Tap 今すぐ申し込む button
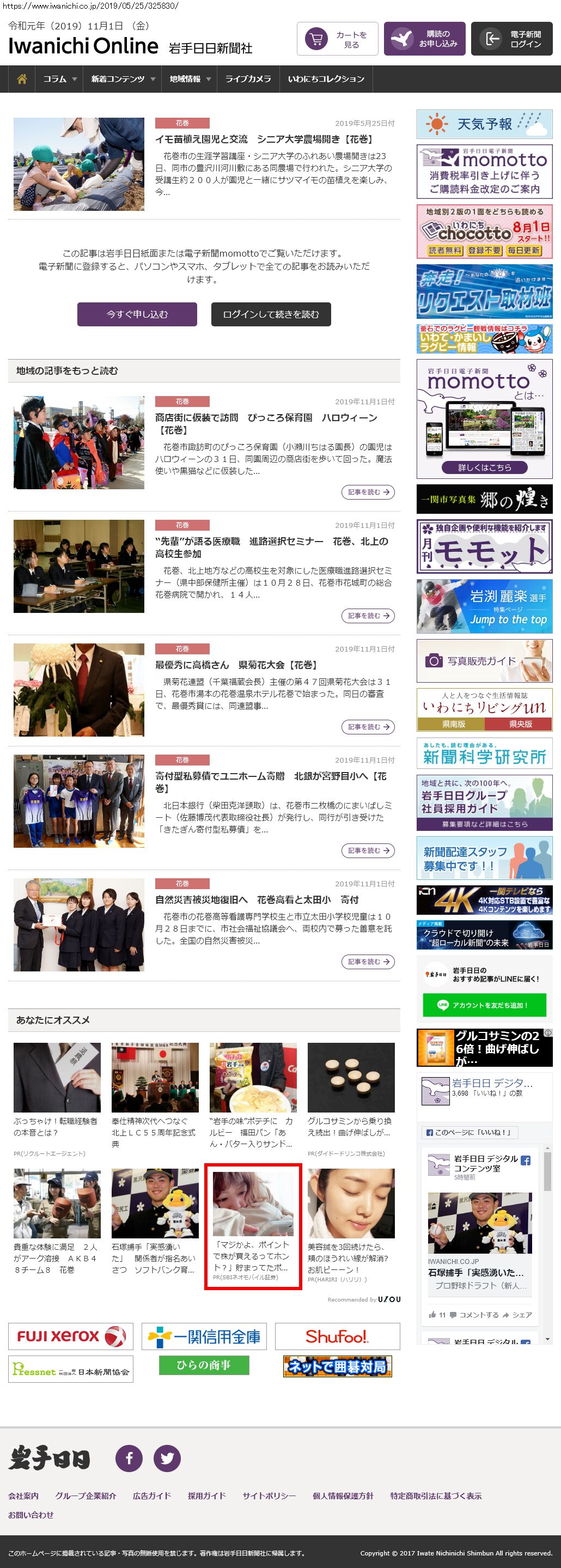This screenshot has width=561, height=1568. pyautogui.click(x=137, y=314)
